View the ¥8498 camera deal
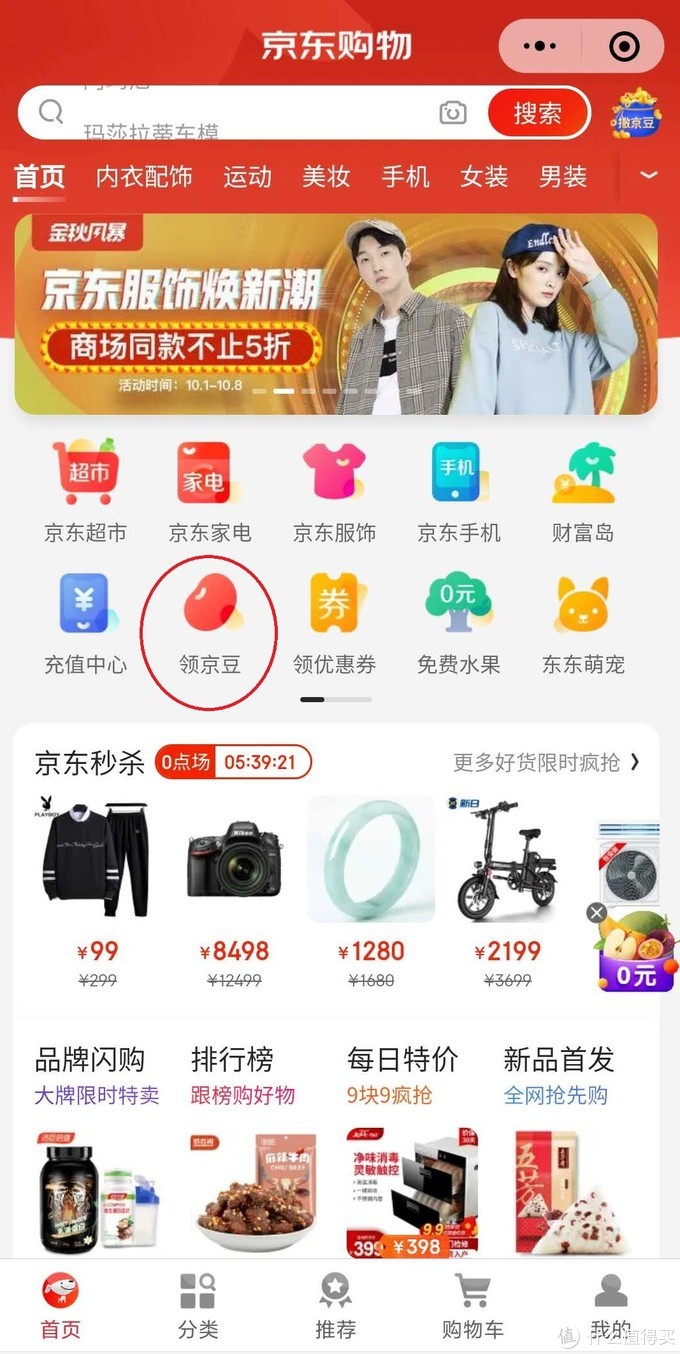 [x=234, y=892]
